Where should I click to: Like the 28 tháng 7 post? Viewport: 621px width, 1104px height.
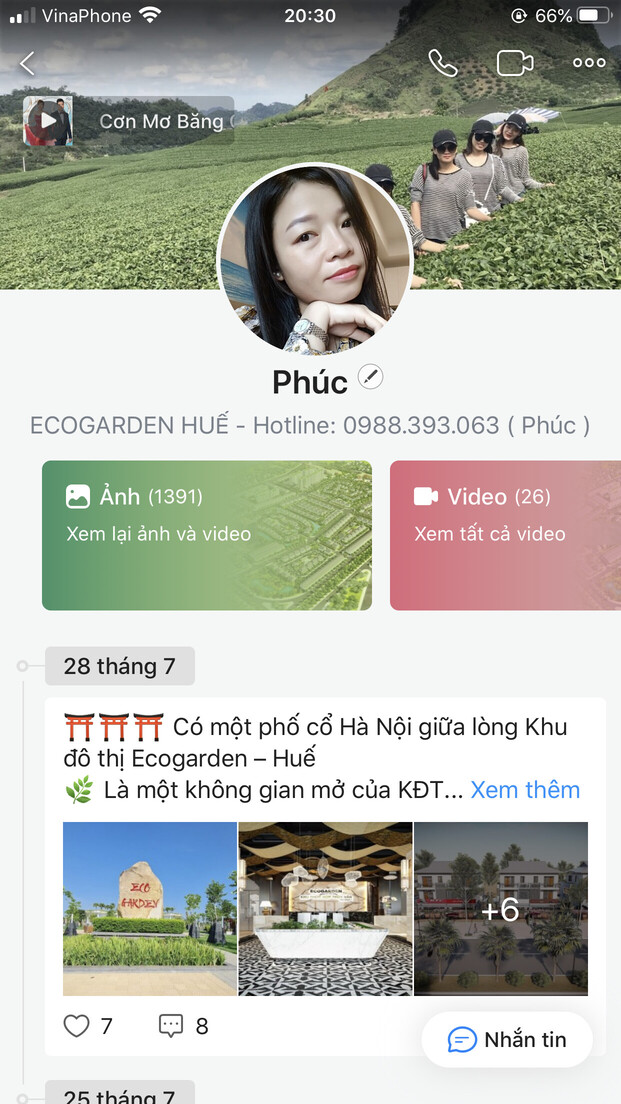click(77, 1026)
